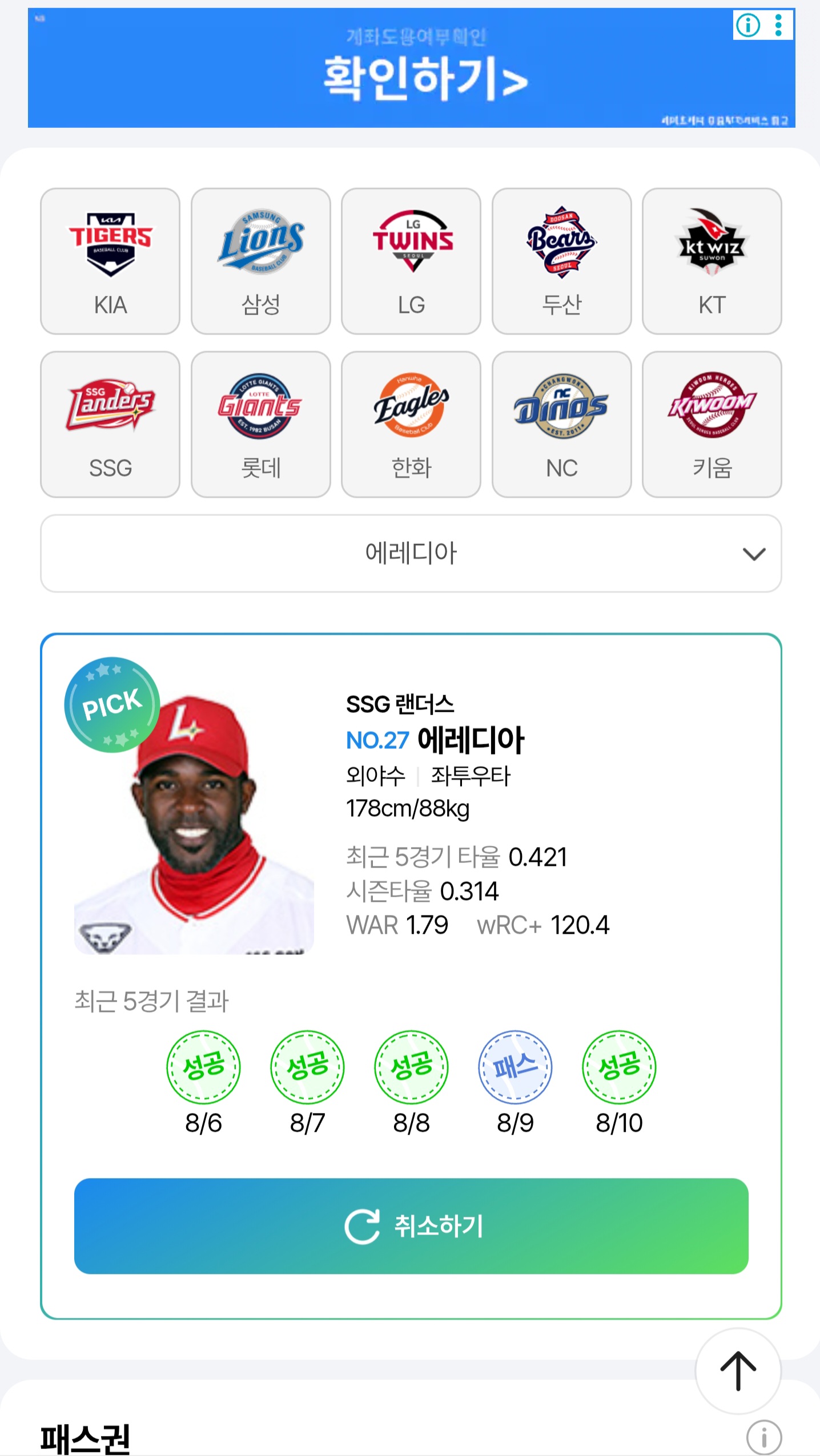Choose the SSG Landers team

(110, 424)
